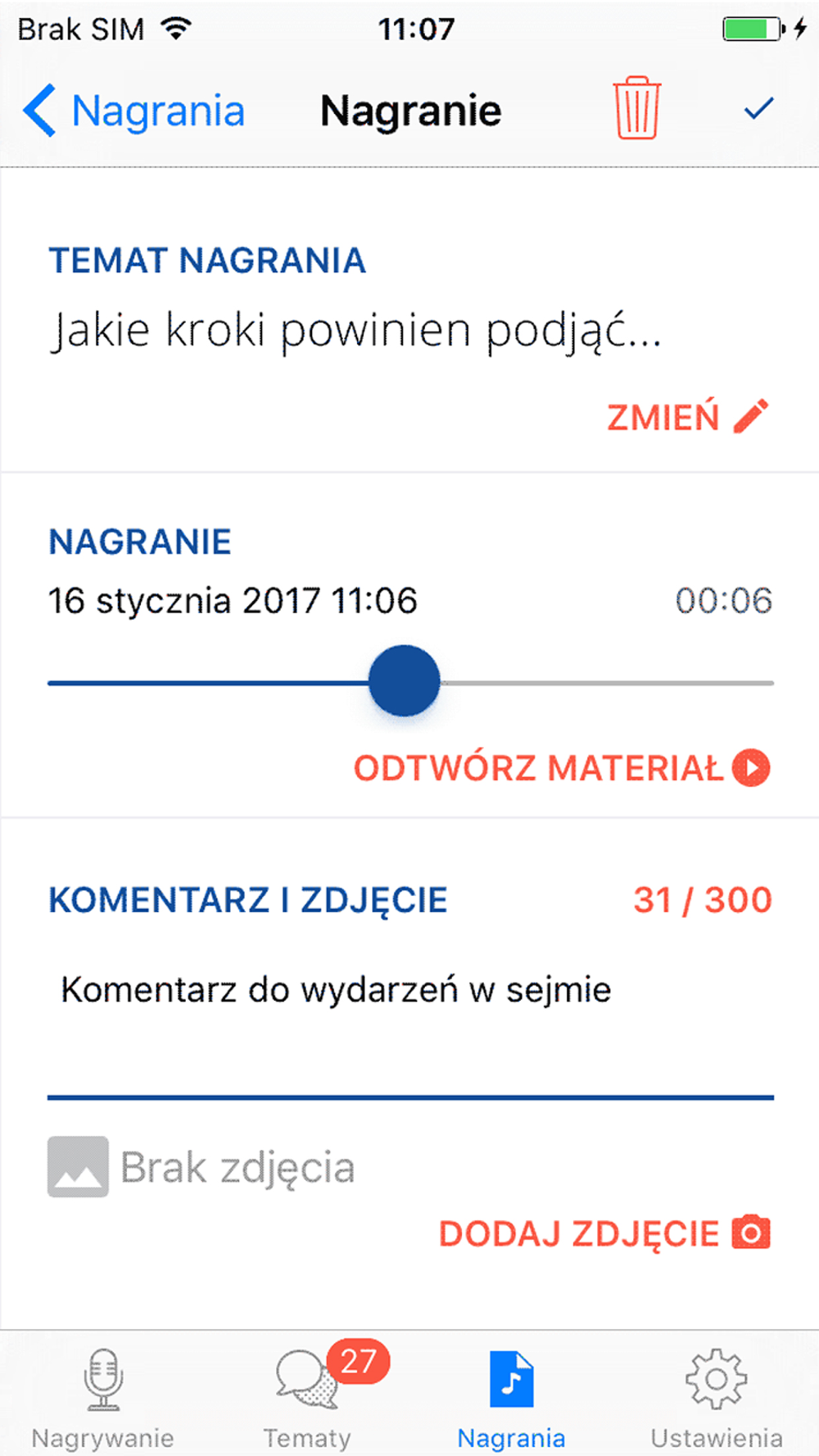Screen dimensions: 819x1456
Task: Add a photo with DODAJ ZDJĘCIE
Action: [604, 1233]
